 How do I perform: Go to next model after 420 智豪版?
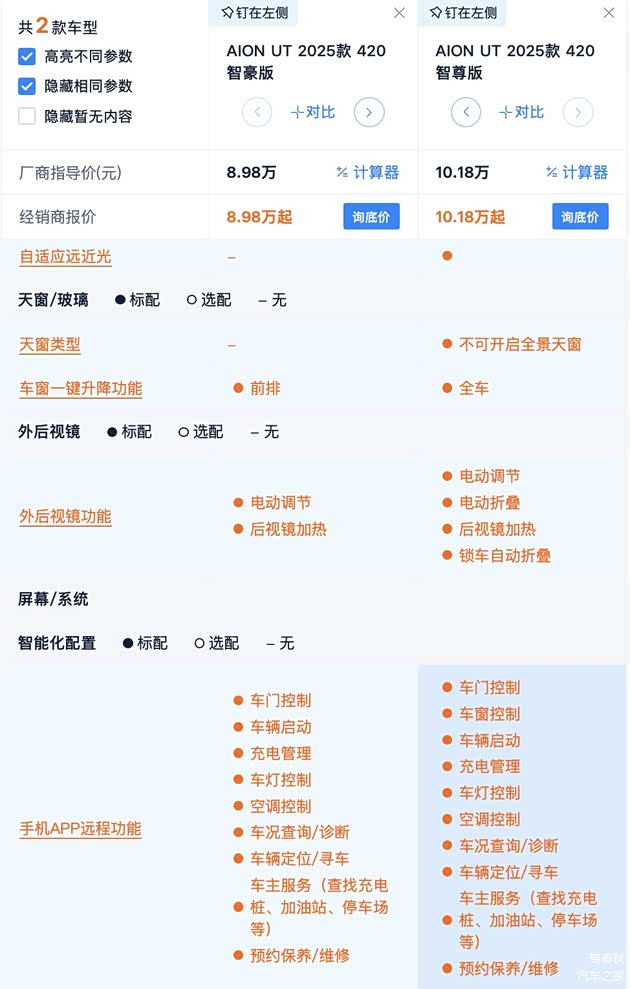[x=369, y=112]
